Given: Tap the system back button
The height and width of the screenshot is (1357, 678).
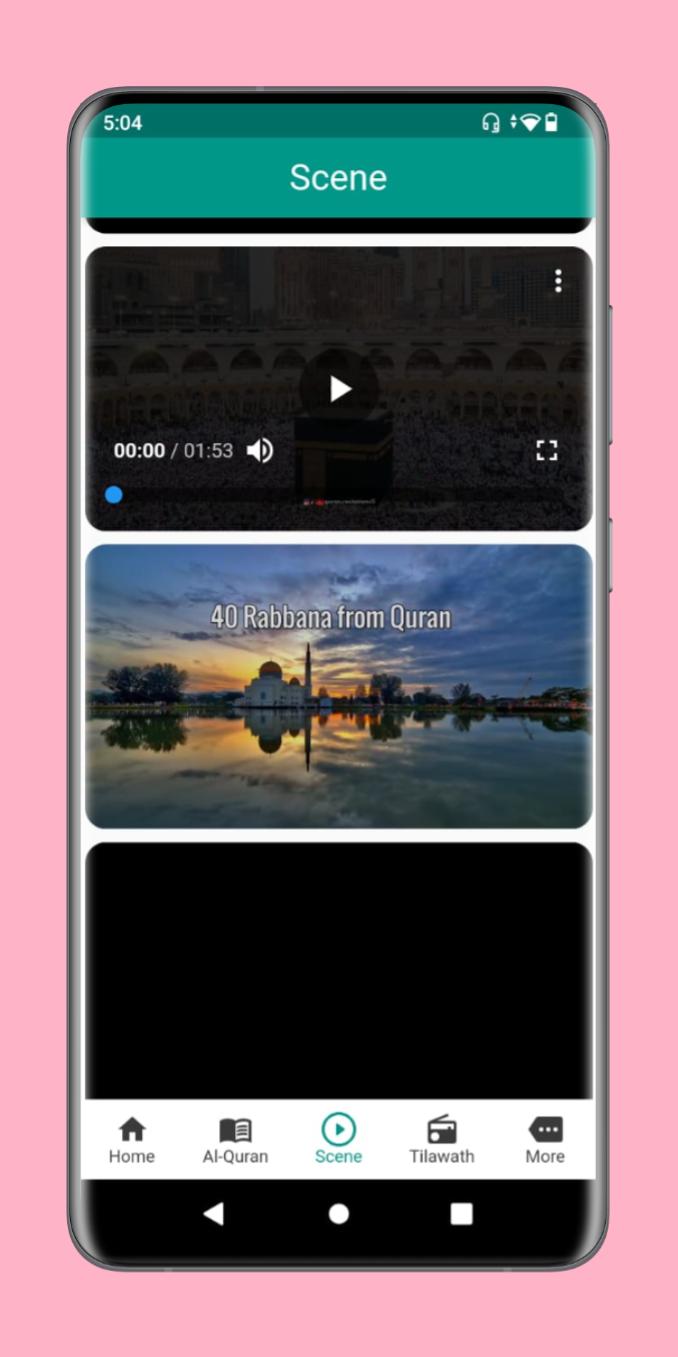Looking at the screenshot, I should [x=214, y=1214].
